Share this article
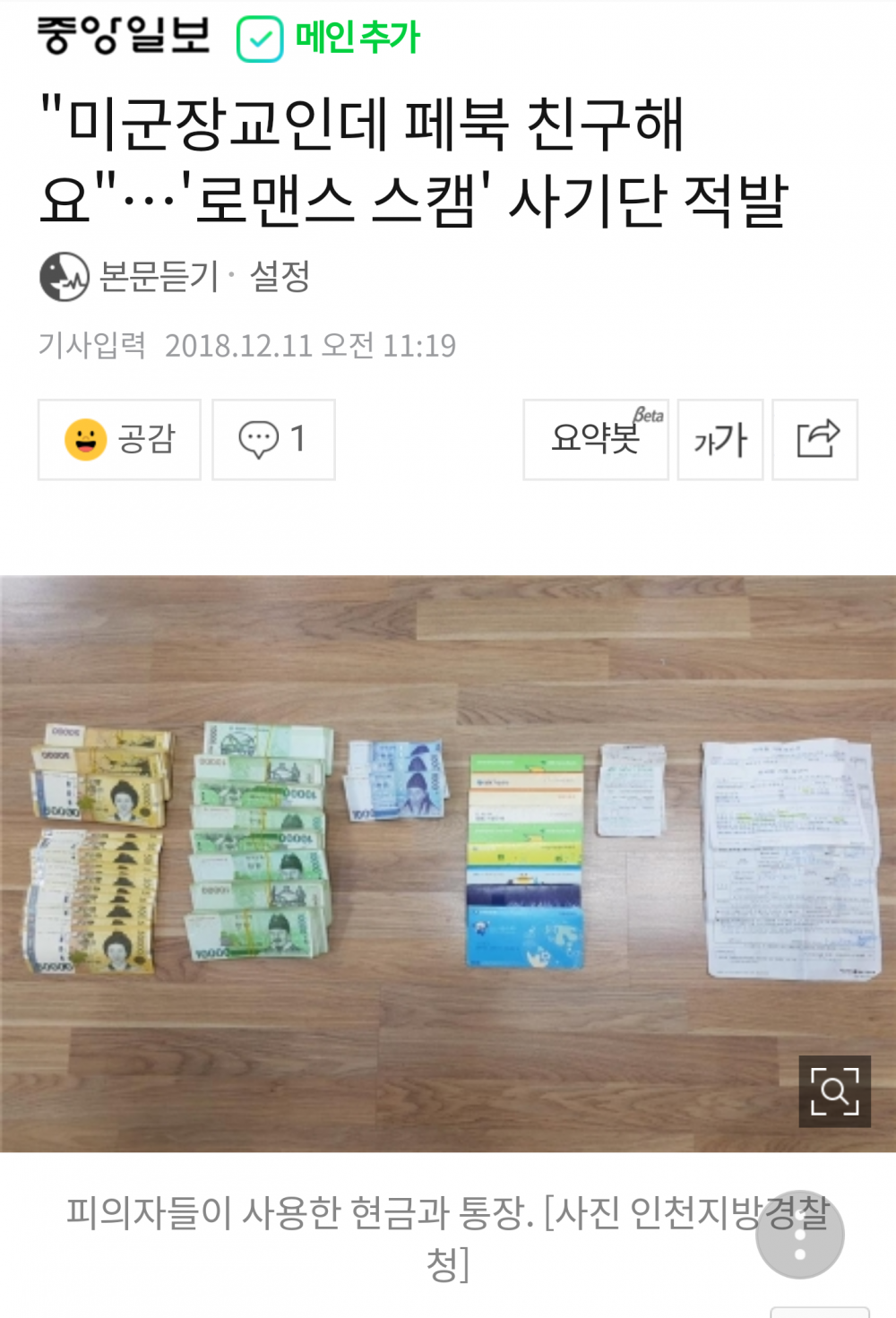896x1318 pixels. (x=815, y=440)
